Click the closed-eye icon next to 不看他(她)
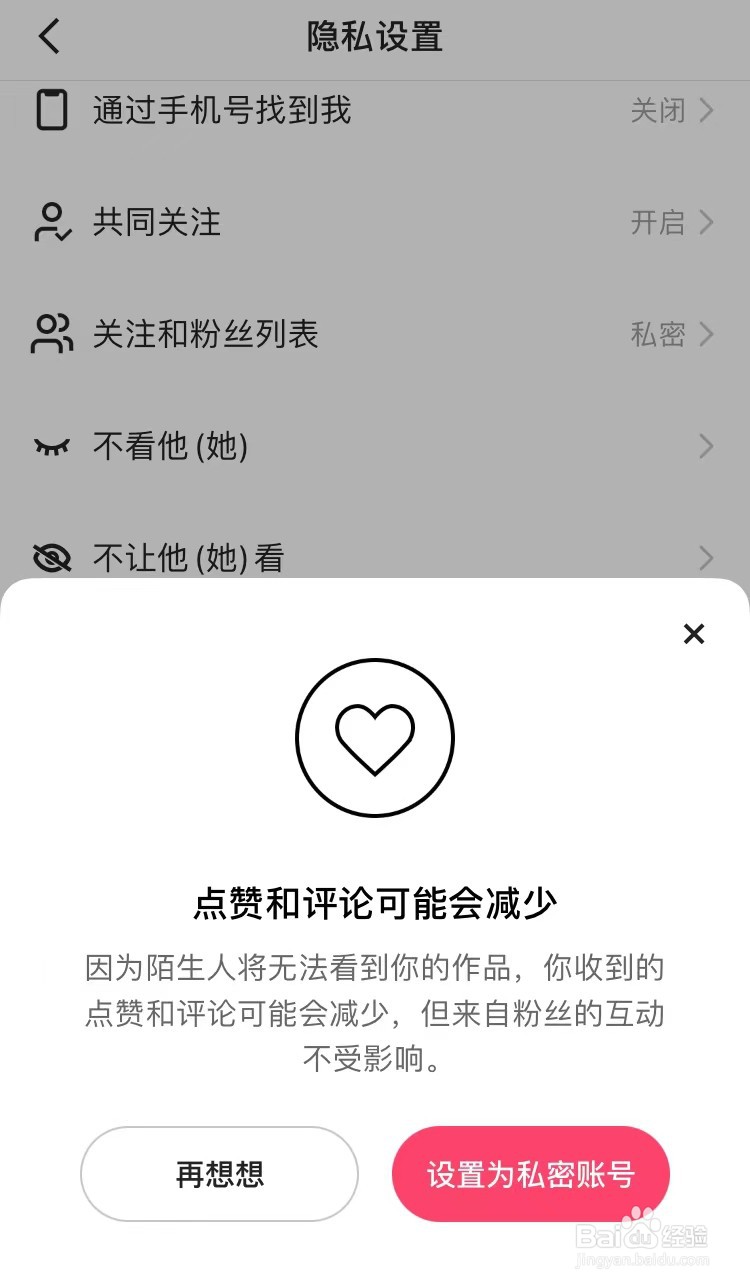The width and height of the screenshot is (750, 1286). [x=52, y=446]
